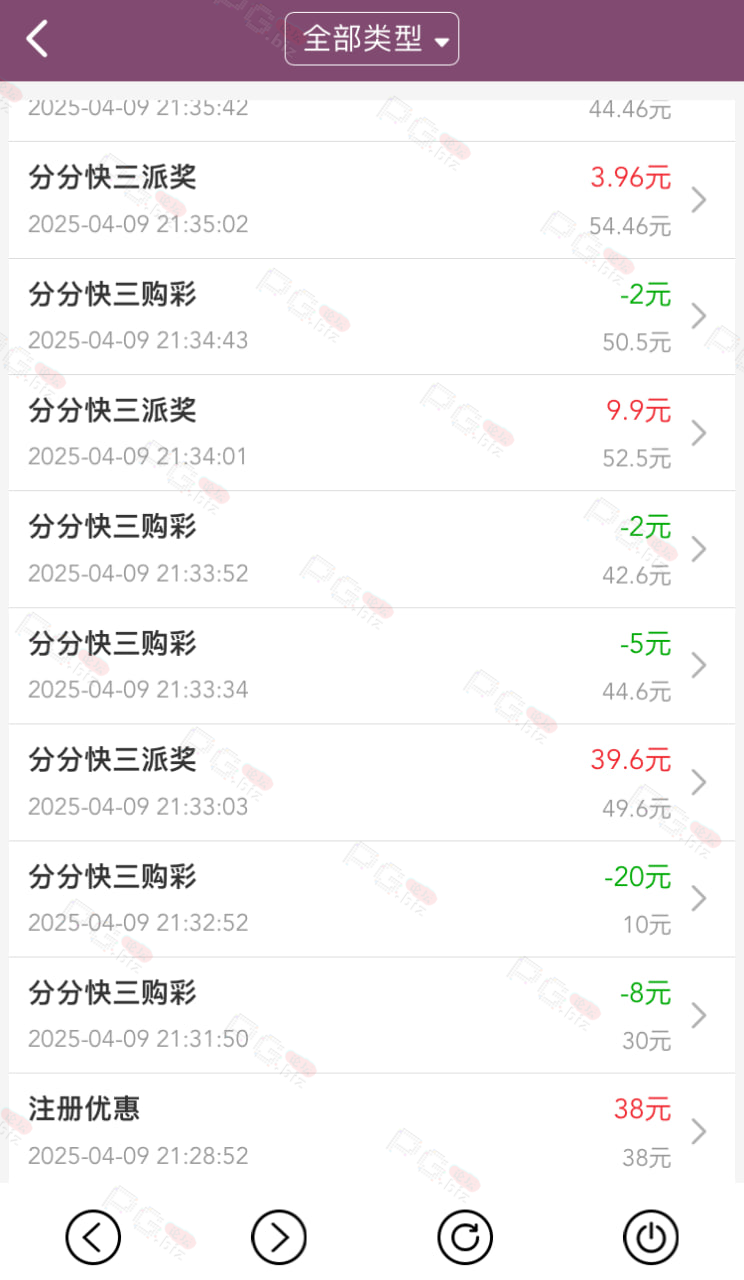Go back using the top-left arrow
Image resolution: width=744 pixels, height=1280 pixels.
click(37, 39)
